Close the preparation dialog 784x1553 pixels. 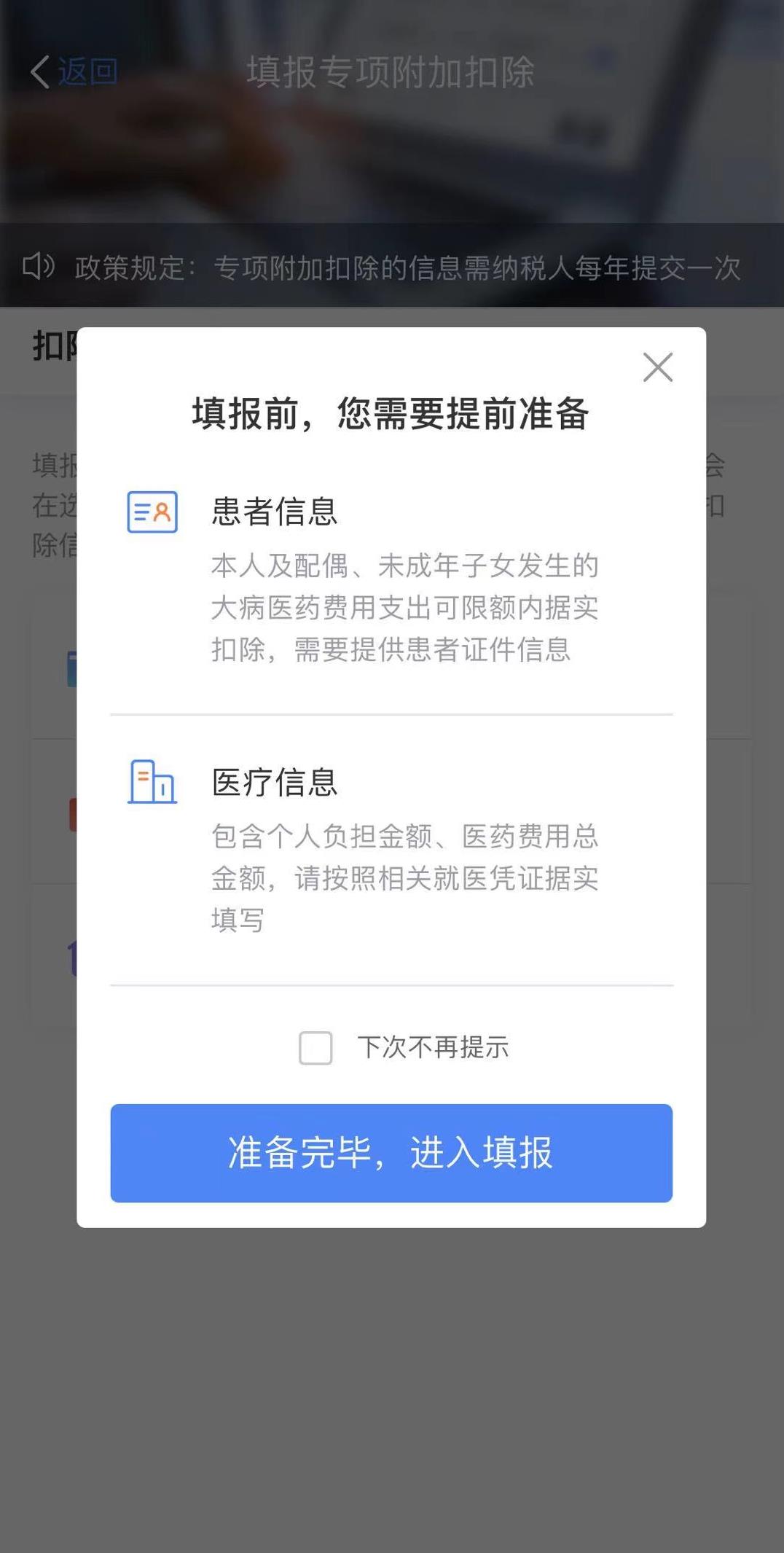pos(657,367)
